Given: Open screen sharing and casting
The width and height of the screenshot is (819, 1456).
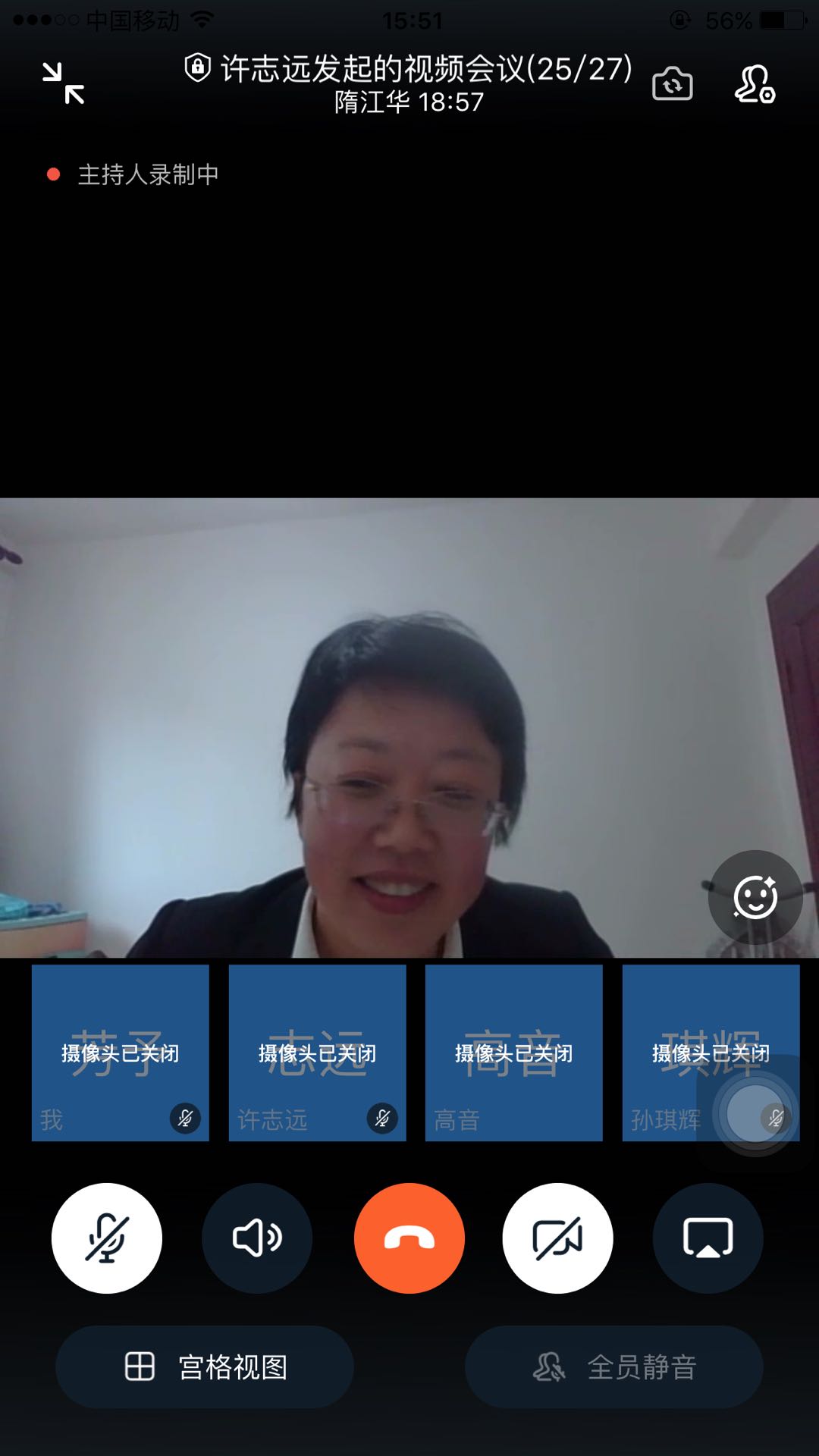Looking at the screenshot, I should pyautogui.click(x=708, y=1238).
